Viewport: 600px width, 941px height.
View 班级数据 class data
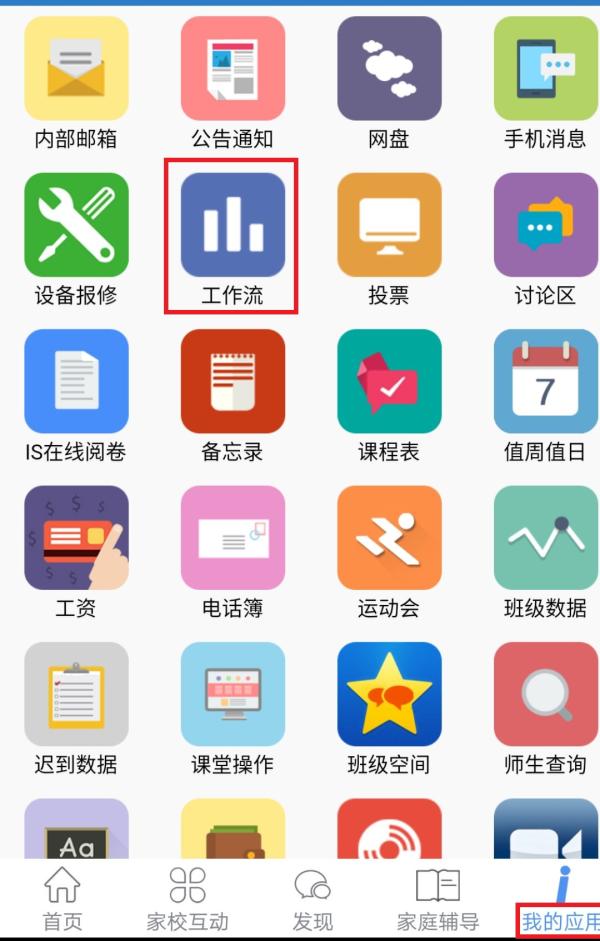(545, 538)
